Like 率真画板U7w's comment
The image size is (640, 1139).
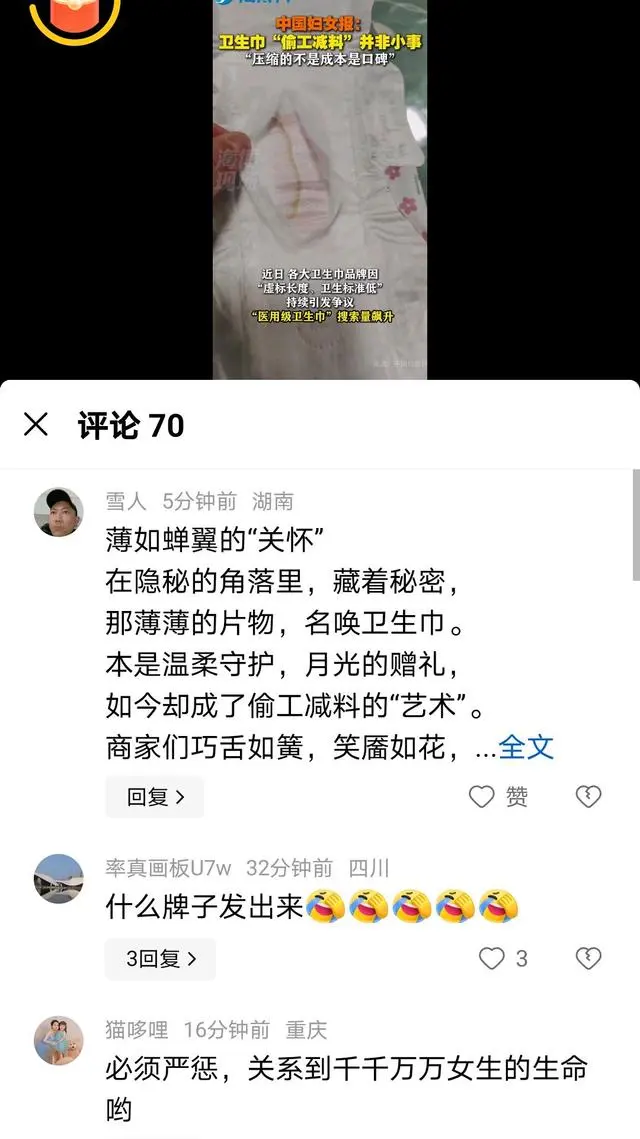click(492, 959)
